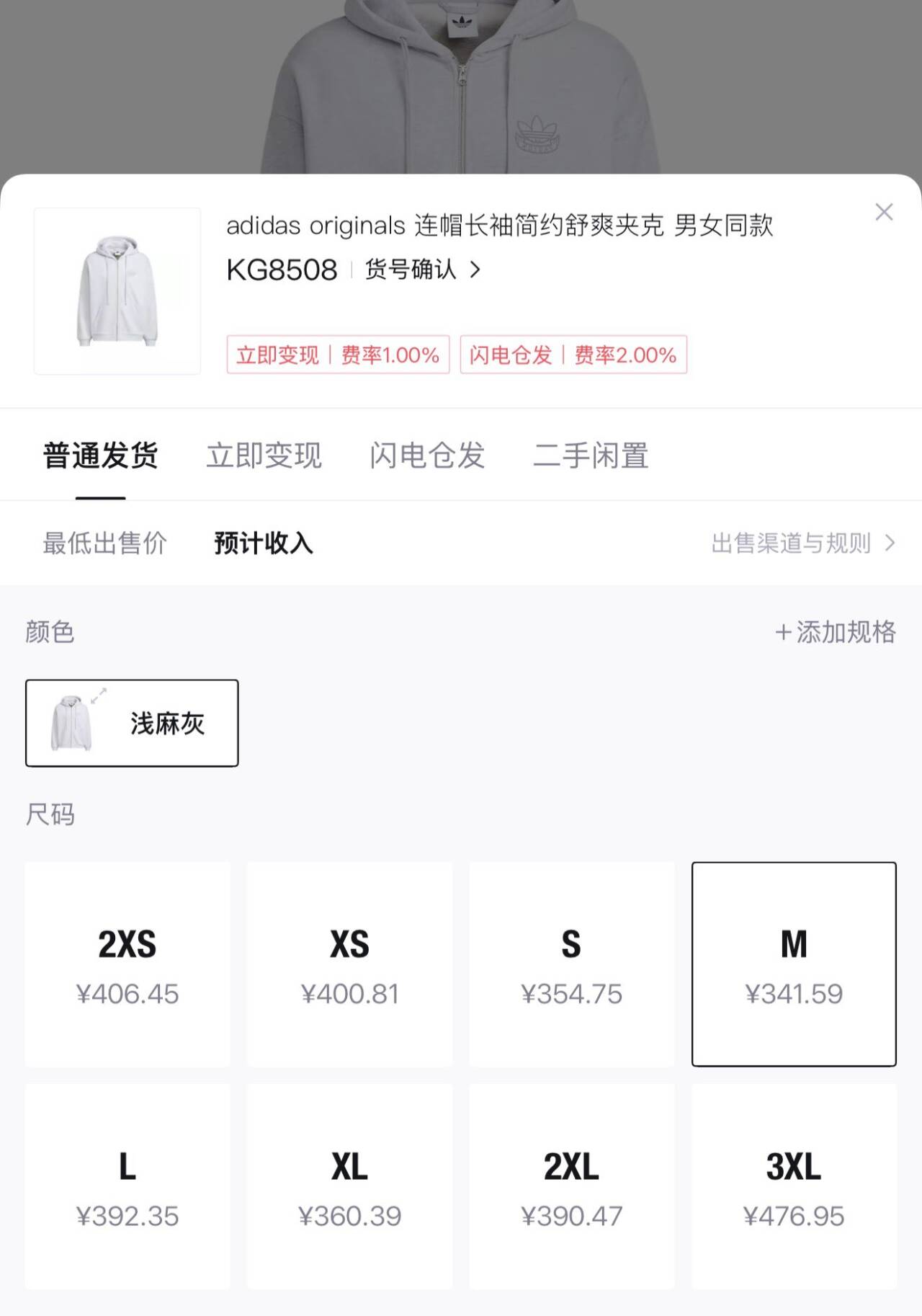Select the 普通发货 tab
This screenshot has width=922, height=1316.
101,455
